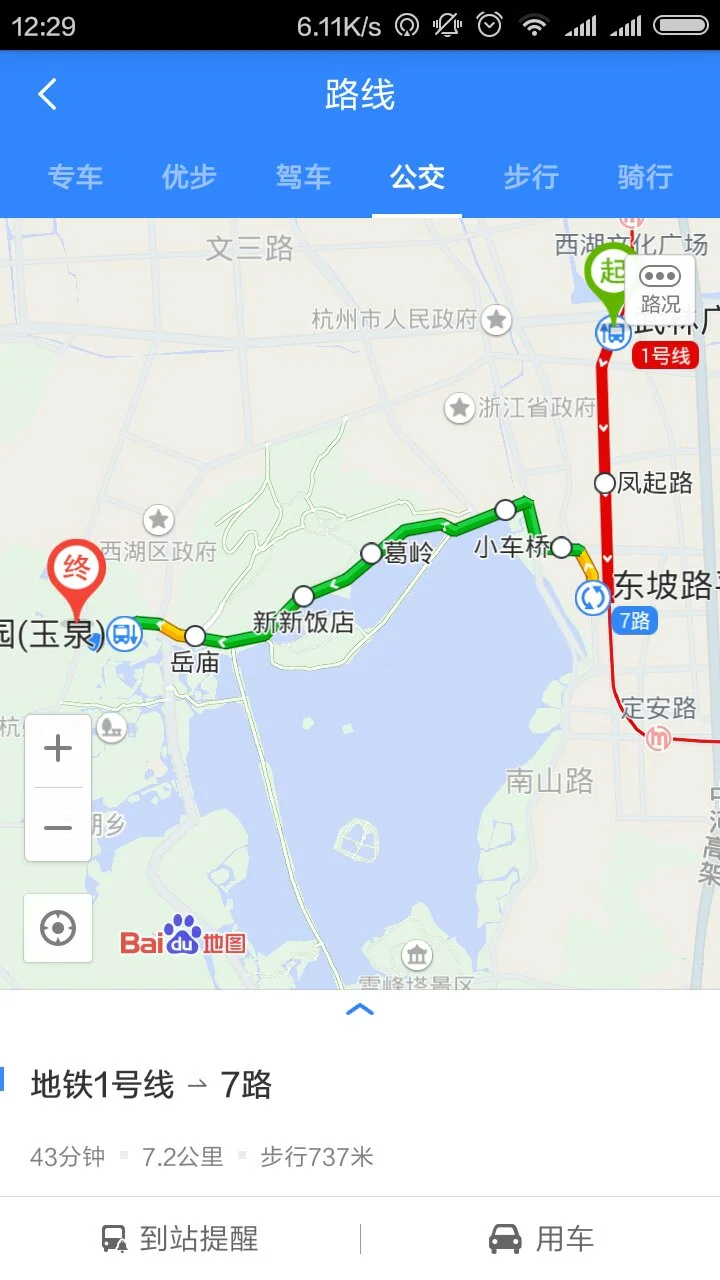Zoom out of the map
Viewport: 720px width, 1280px height.
(x=57, y=827)
